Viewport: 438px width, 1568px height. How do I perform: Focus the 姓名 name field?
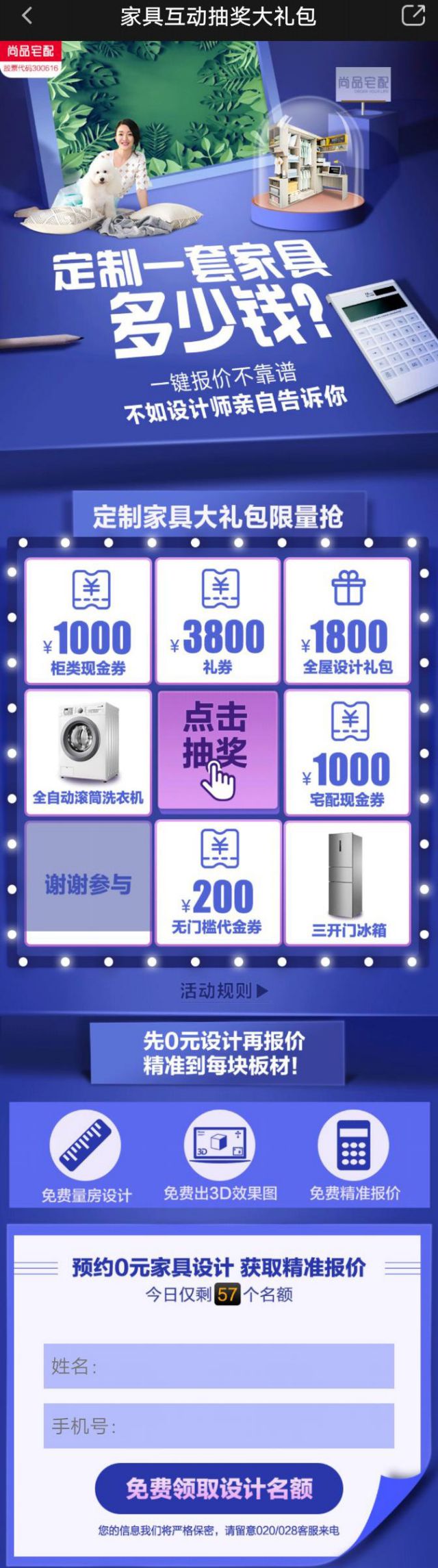pyautogui.click(x=219, y=1366)
